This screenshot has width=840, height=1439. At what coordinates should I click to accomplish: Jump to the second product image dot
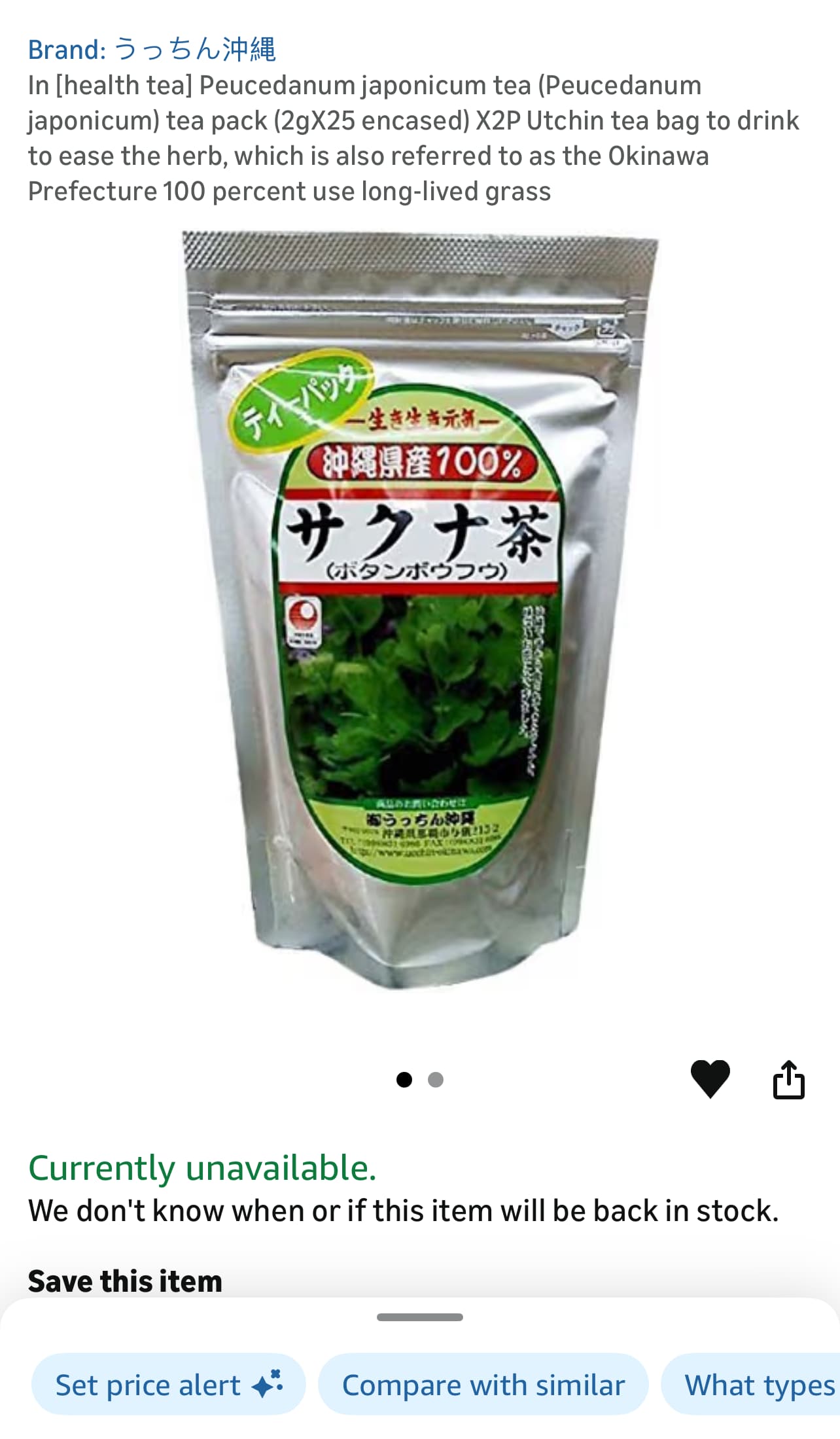pyautogui.click(x=436, y=1080)
